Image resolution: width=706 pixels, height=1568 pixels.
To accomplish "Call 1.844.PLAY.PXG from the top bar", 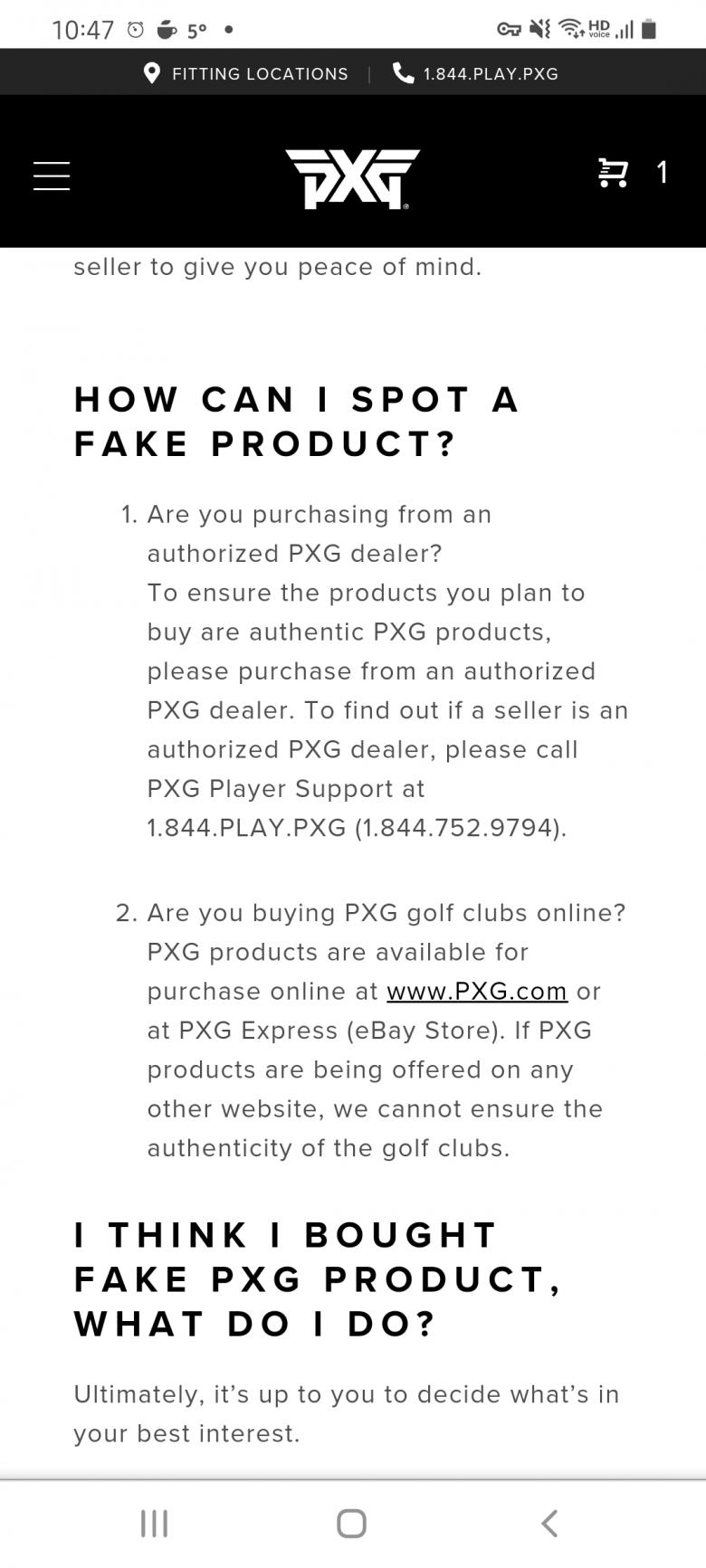I will pos(476,73).
